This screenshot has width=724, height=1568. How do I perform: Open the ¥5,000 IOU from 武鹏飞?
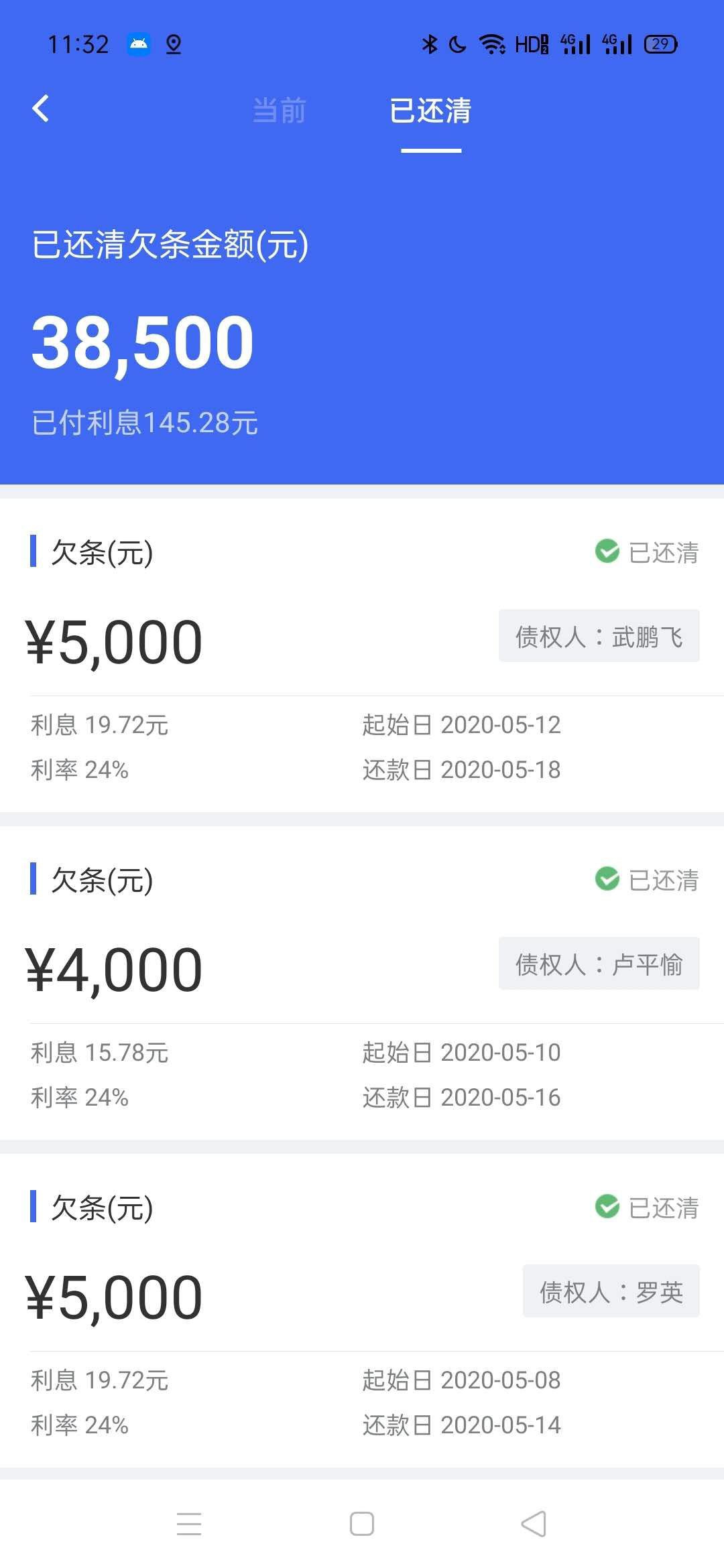[x=362, y=655]
